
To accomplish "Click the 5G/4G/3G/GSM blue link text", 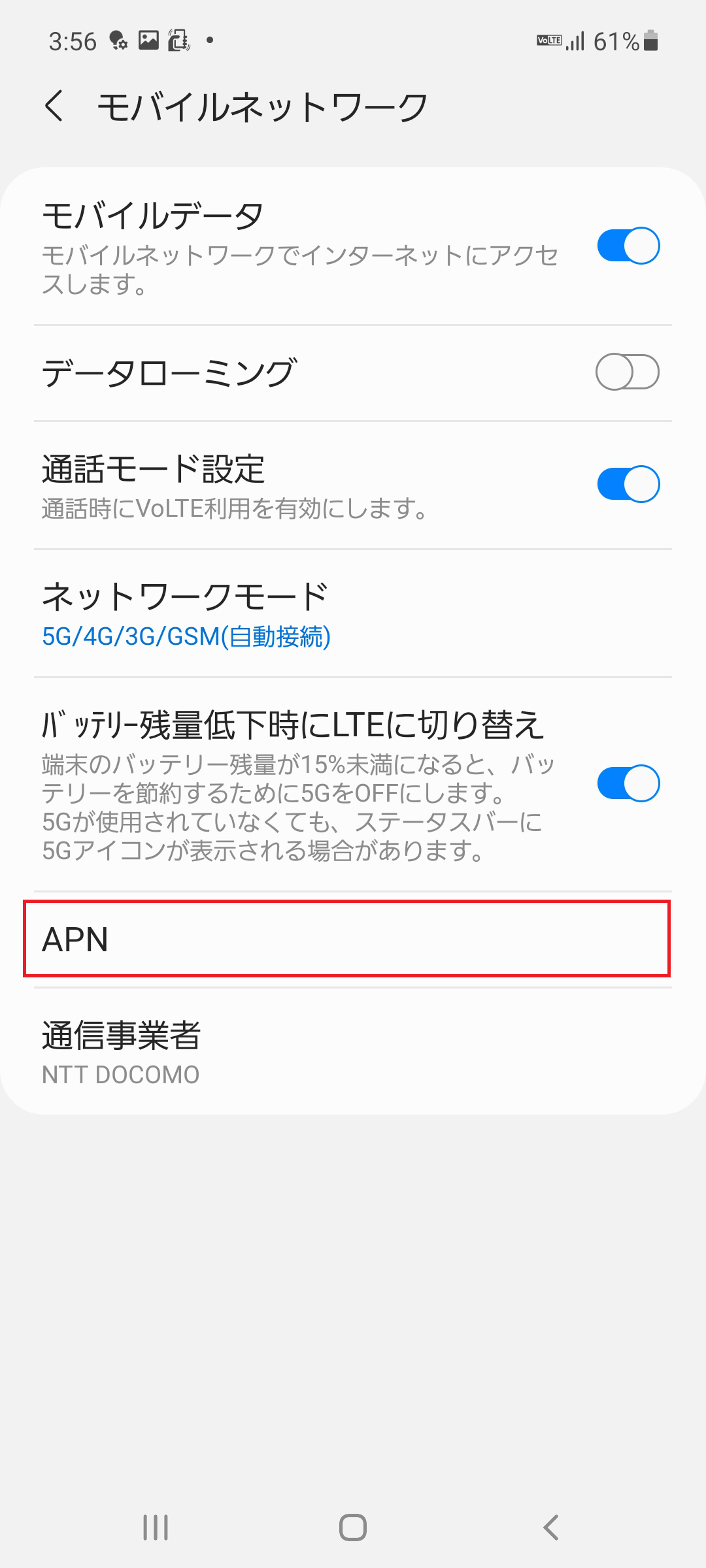I will coord(185,637).
